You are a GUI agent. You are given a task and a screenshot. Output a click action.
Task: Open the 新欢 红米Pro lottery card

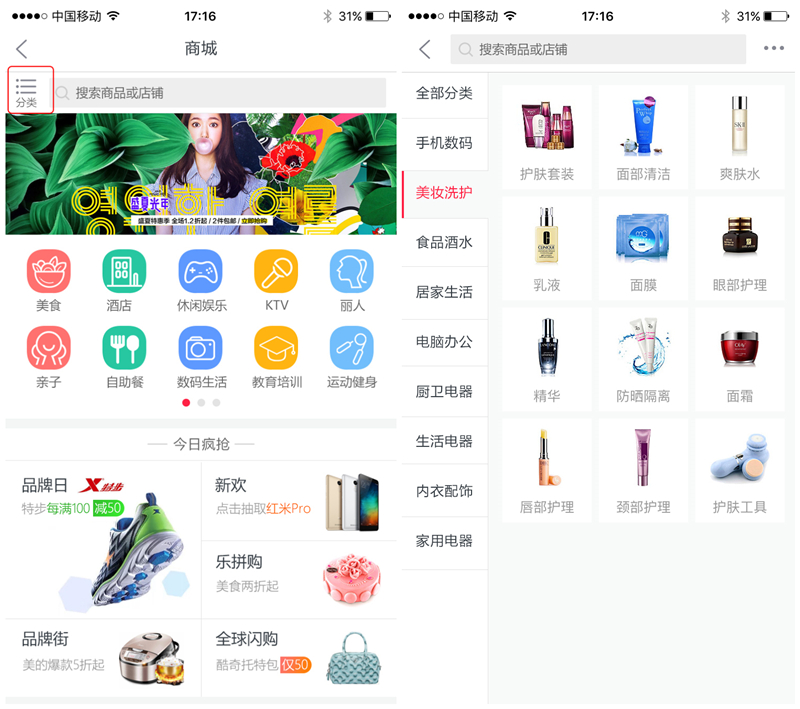(298, 496)
